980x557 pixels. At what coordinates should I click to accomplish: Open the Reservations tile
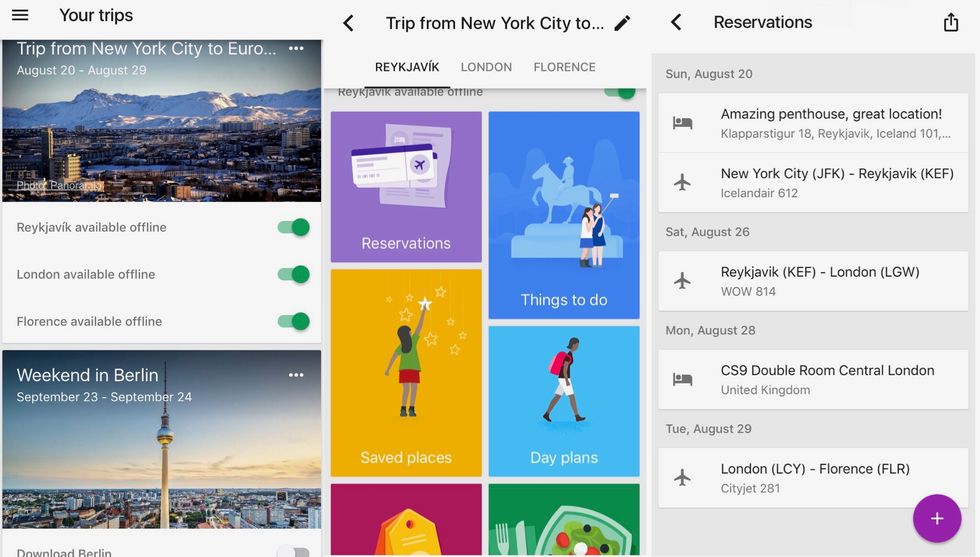tap(406, 186)
